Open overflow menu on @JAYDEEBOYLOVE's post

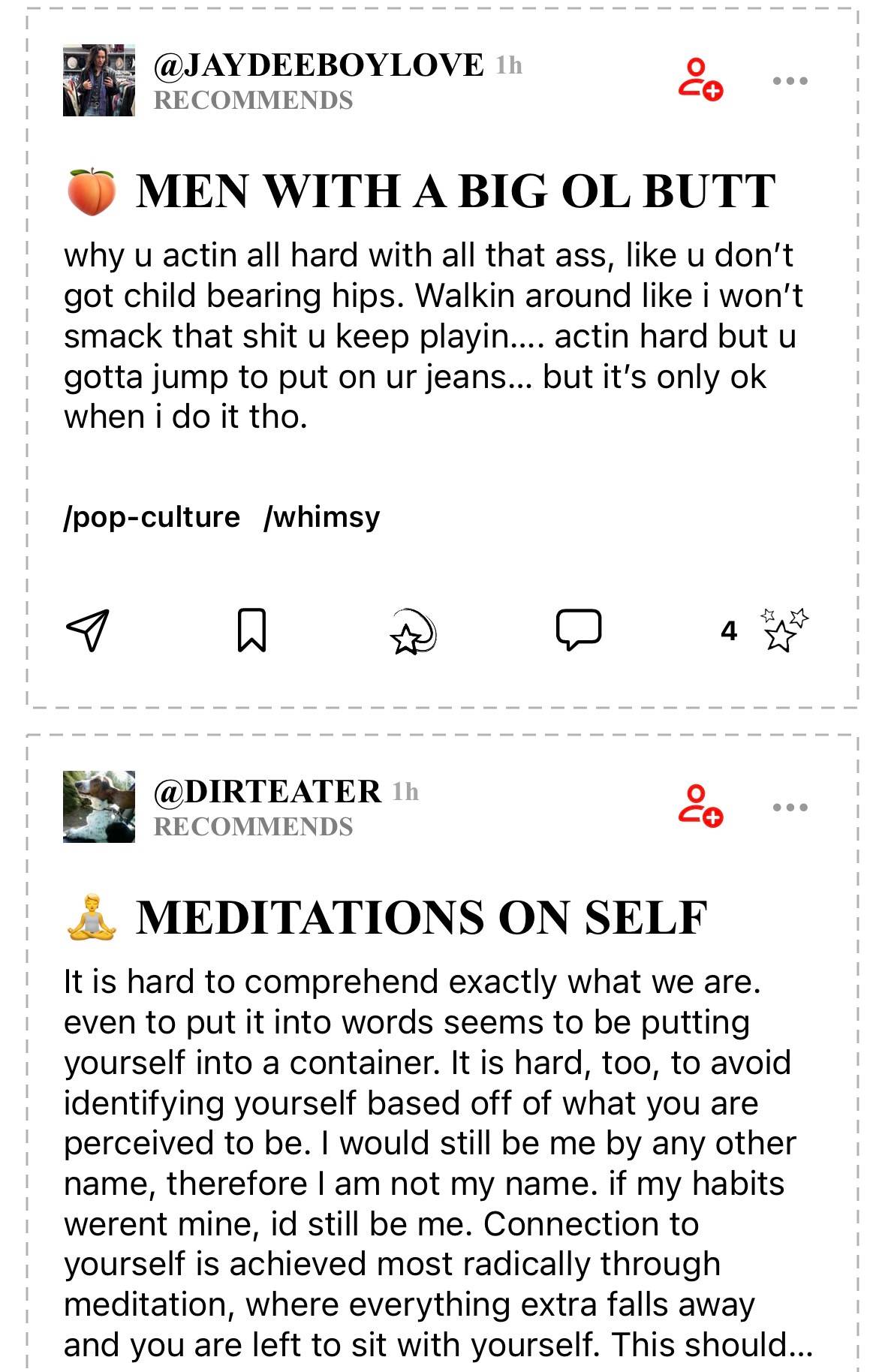790,80
